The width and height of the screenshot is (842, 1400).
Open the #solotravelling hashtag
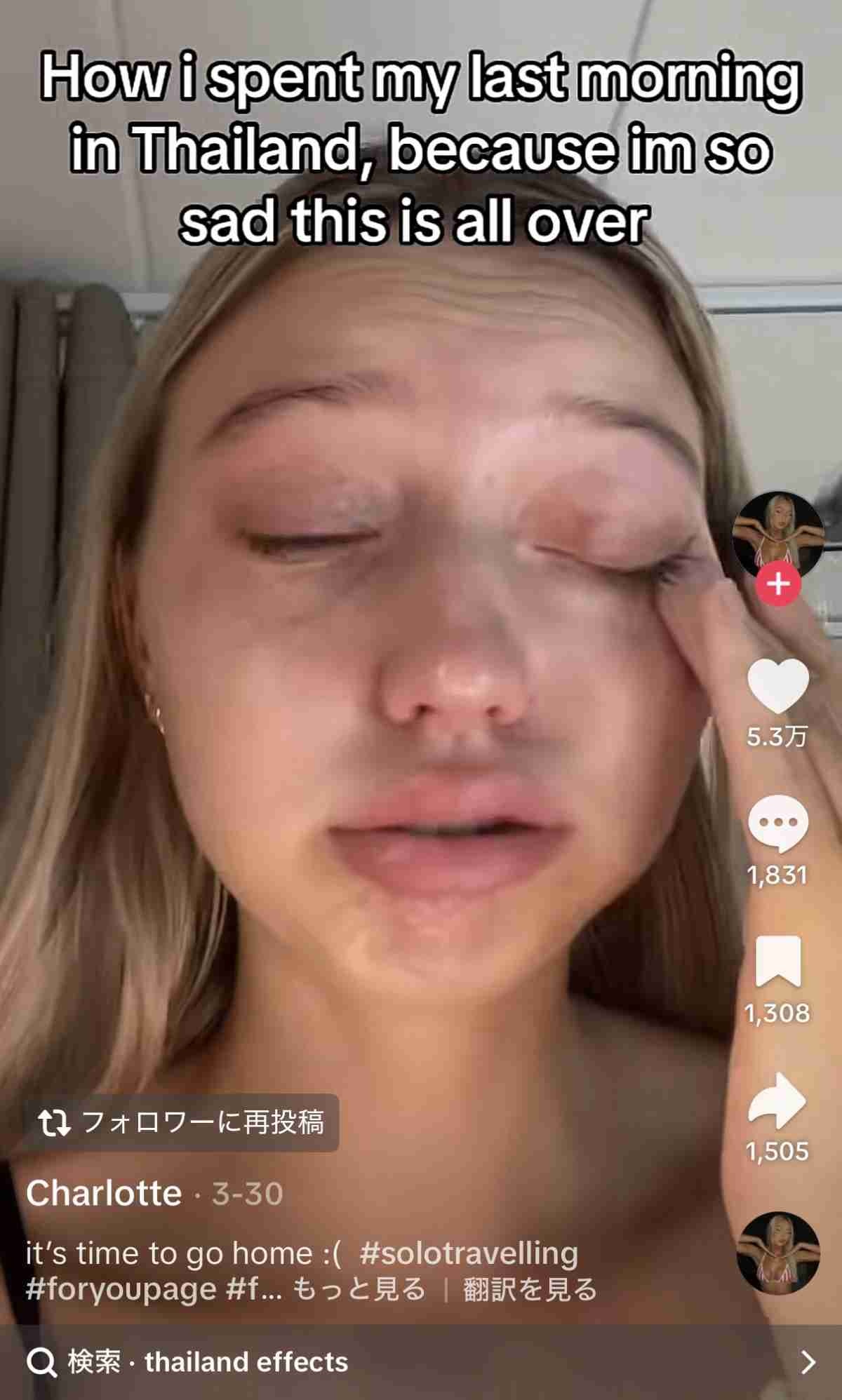tap(469, 1253)
